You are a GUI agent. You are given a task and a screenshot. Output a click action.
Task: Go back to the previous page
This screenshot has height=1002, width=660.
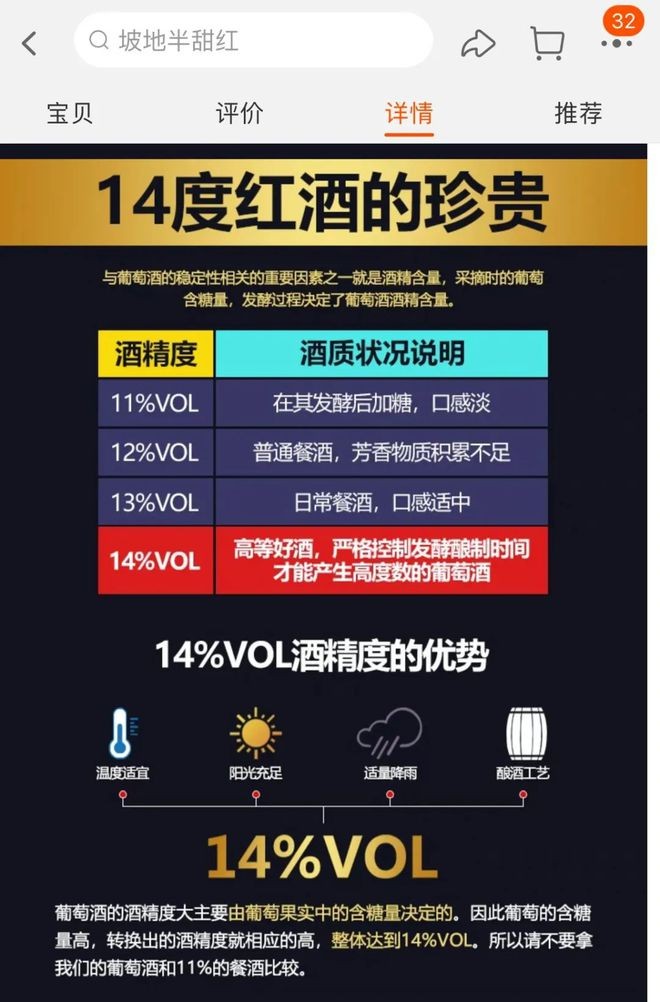tap(29, 42)
